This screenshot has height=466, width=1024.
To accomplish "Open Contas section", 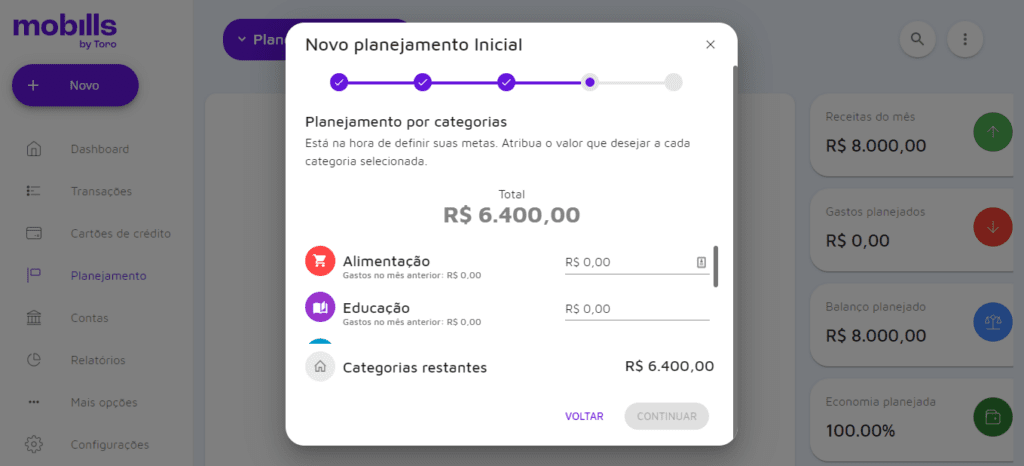I will [89, 318].
